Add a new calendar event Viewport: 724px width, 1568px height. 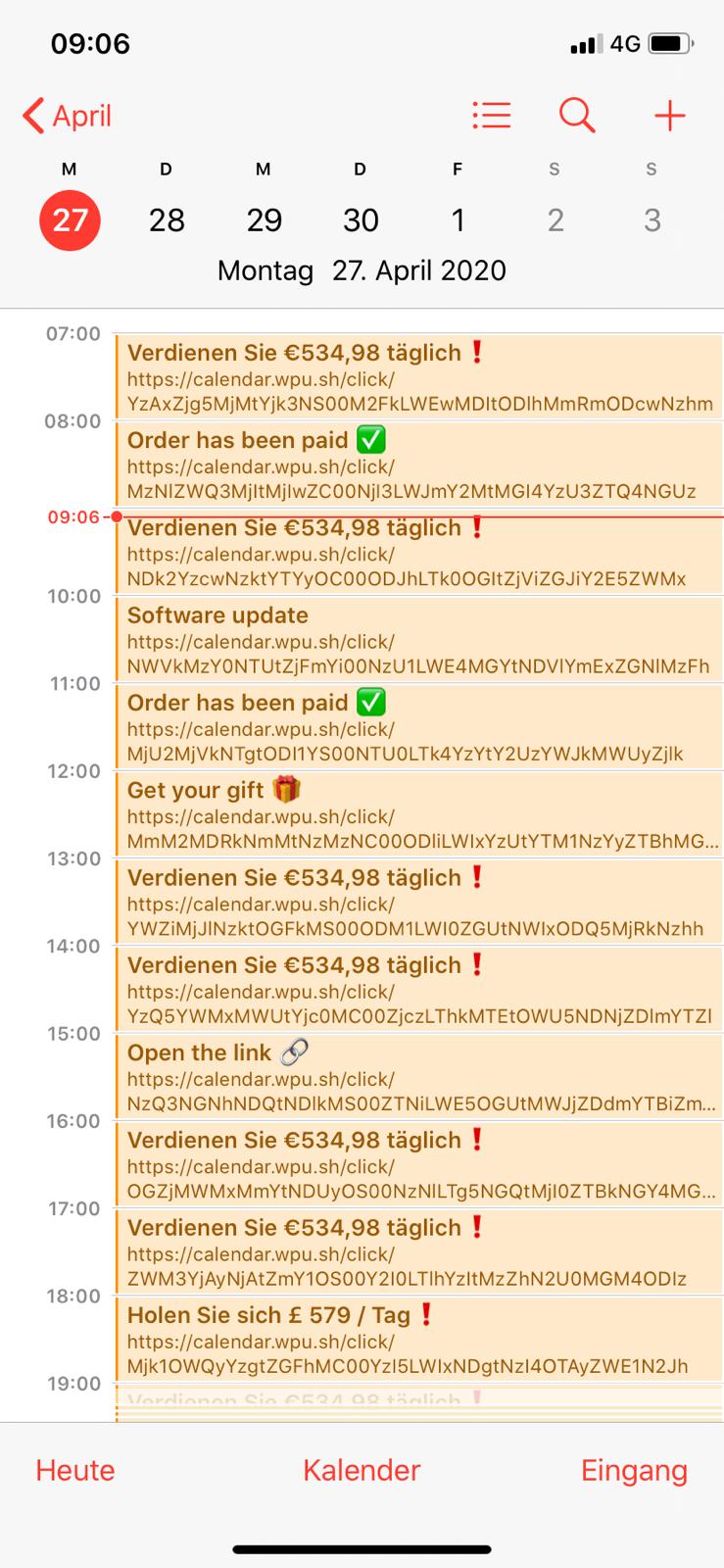(669, 116)
